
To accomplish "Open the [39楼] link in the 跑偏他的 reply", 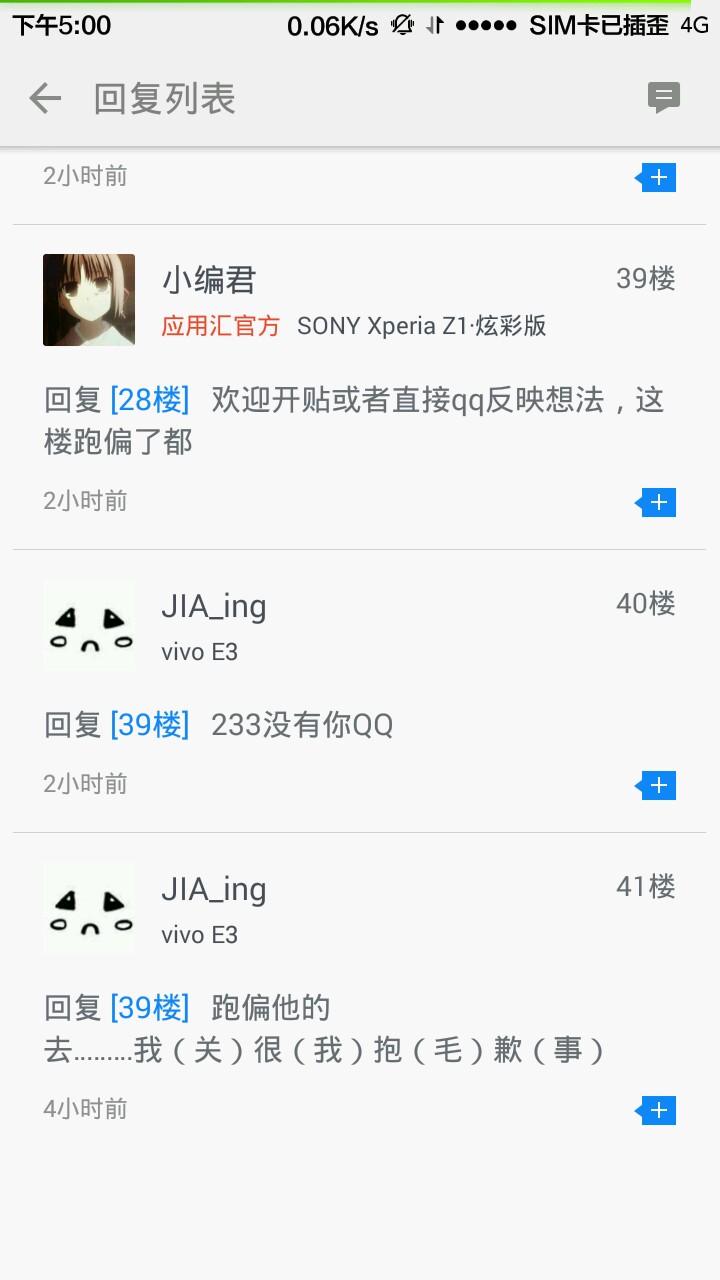I will [149, 1008].
